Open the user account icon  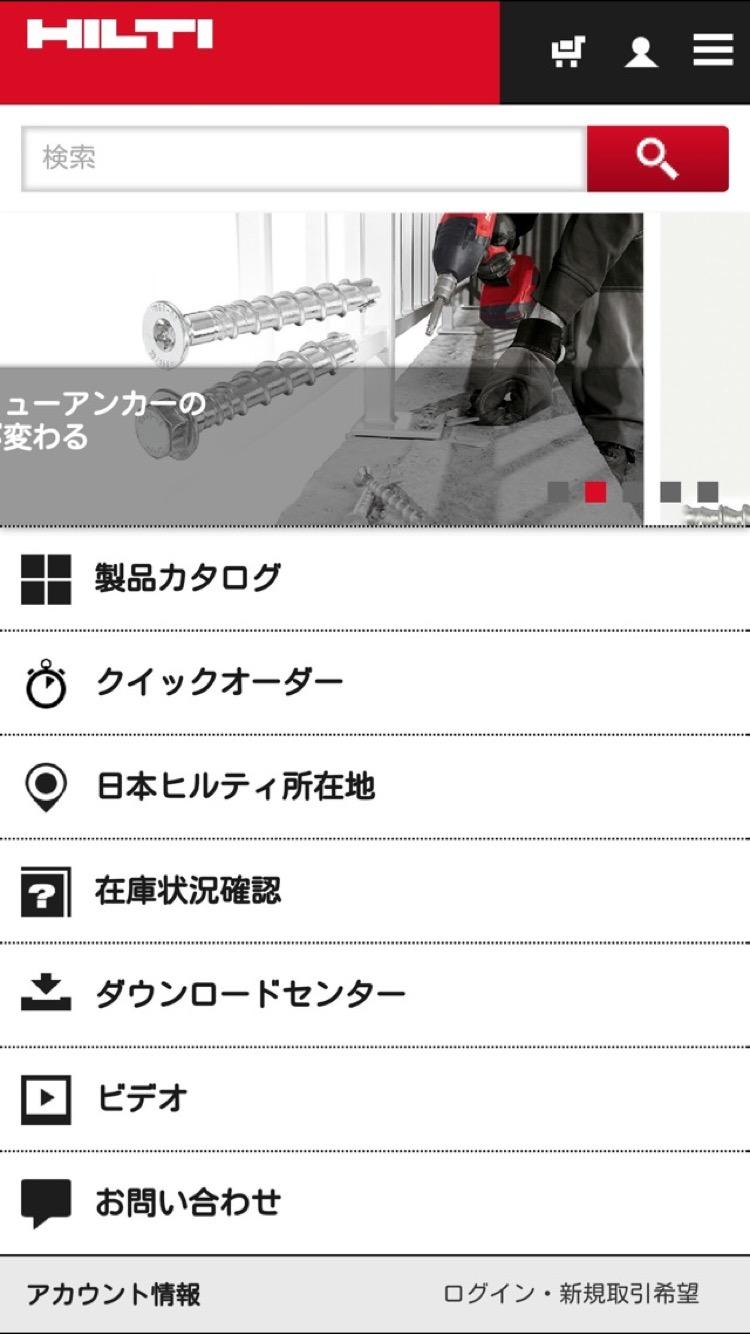tap(641, 52)
